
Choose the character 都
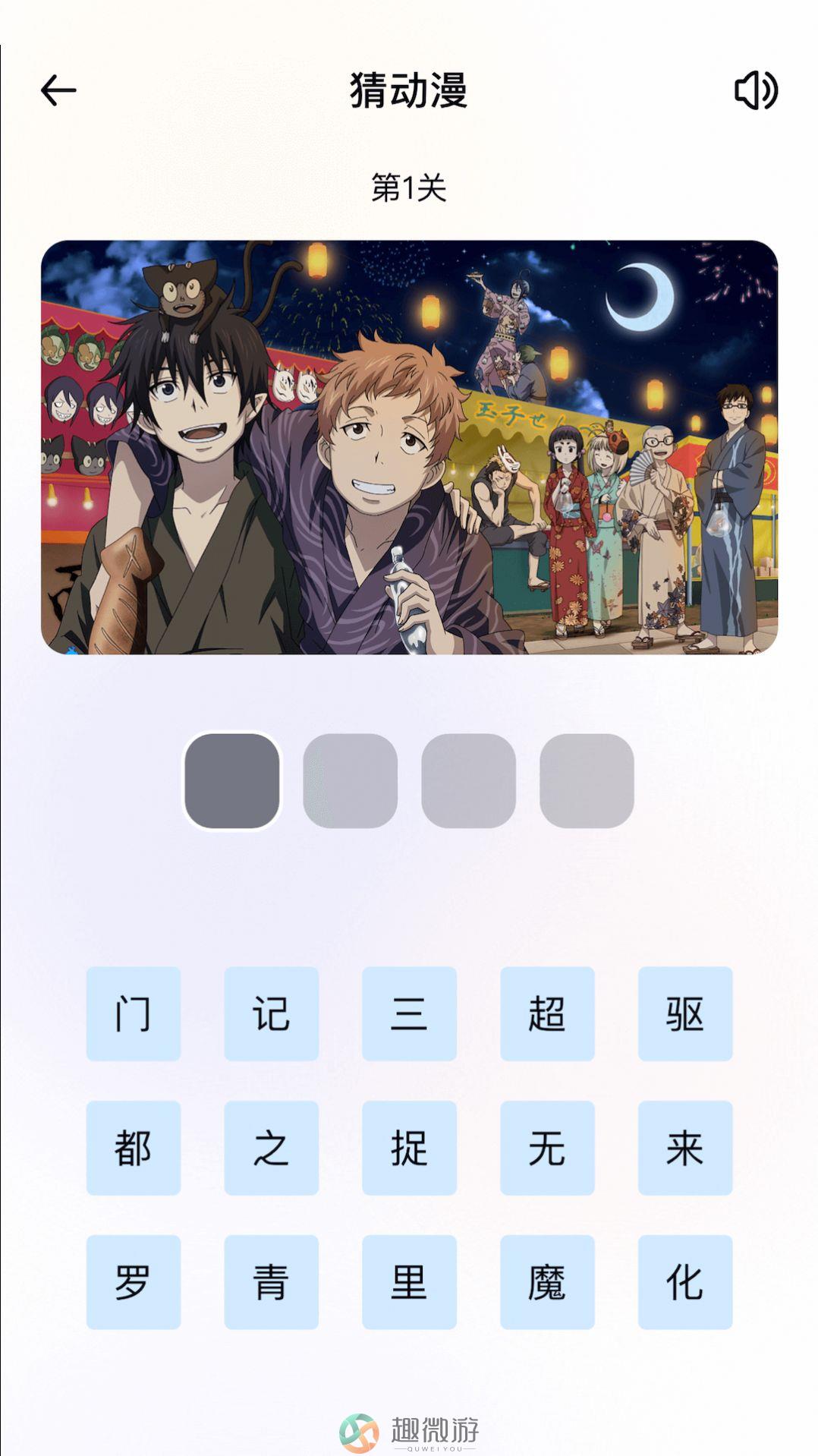click(x=134, y=1148)
